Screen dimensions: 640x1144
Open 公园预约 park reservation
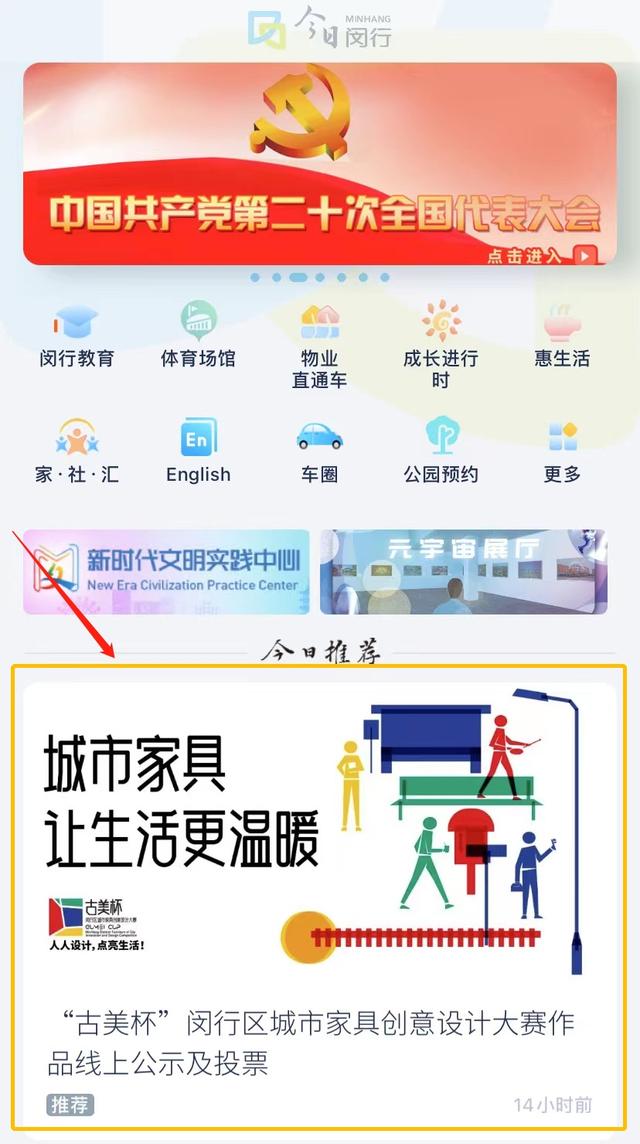click(x=441, y=451)
